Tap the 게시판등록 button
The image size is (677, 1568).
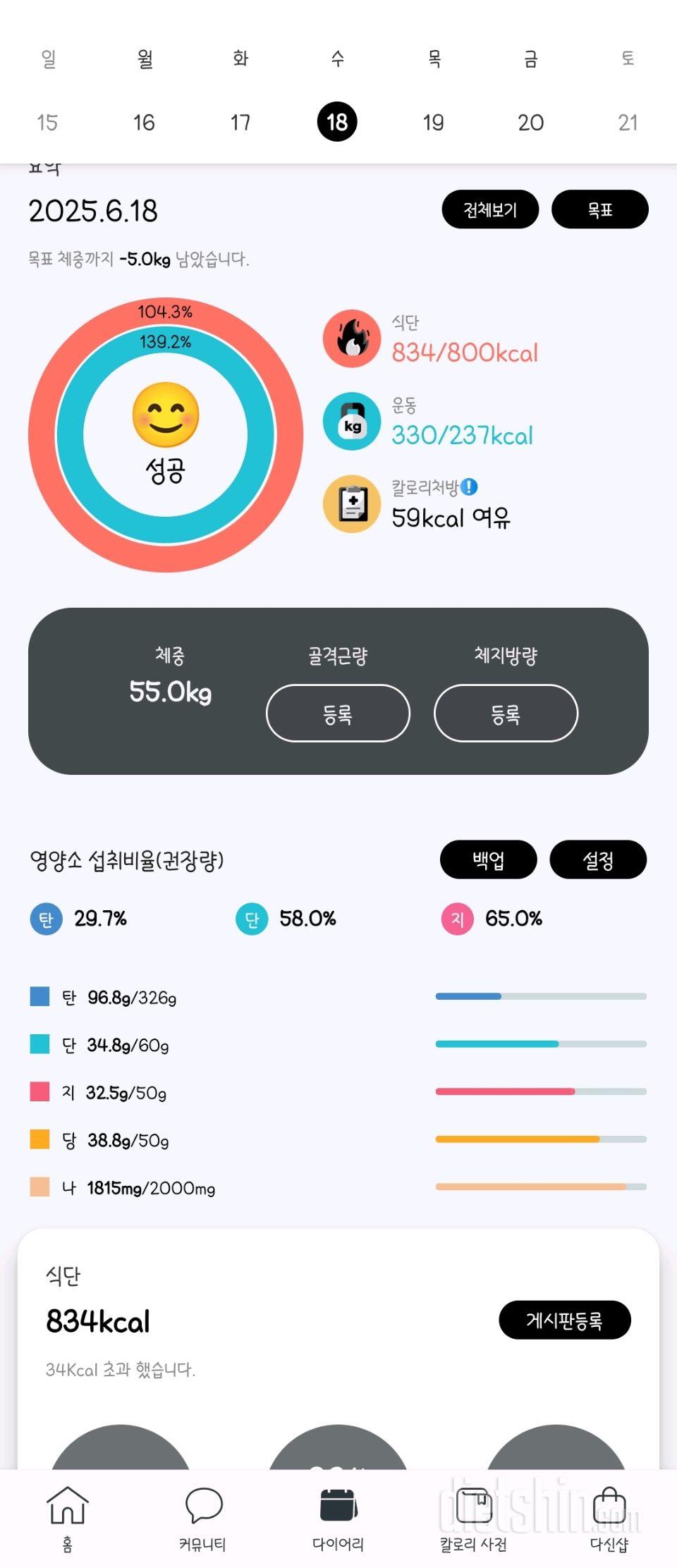[564, 1320]
